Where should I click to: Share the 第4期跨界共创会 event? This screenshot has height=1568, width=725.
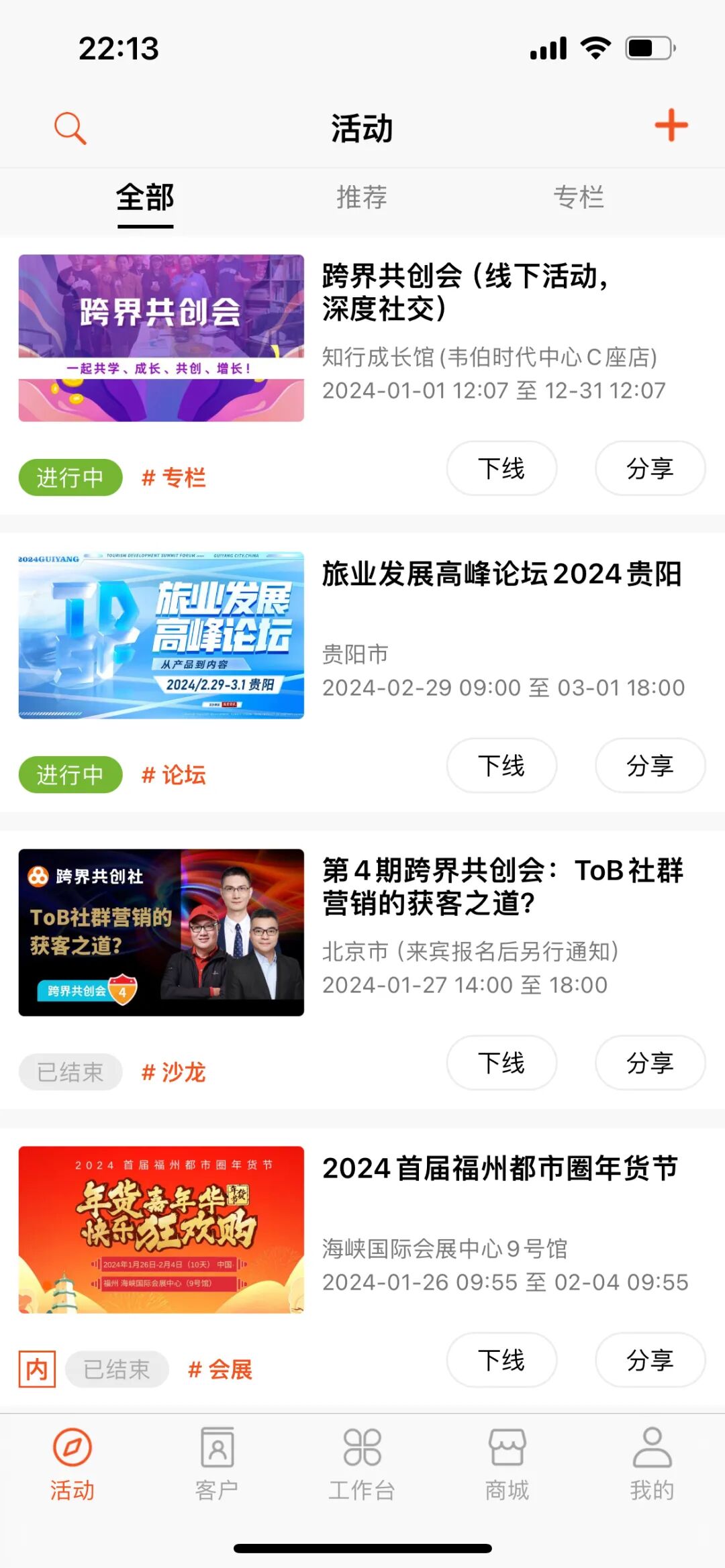(650, 1063)
